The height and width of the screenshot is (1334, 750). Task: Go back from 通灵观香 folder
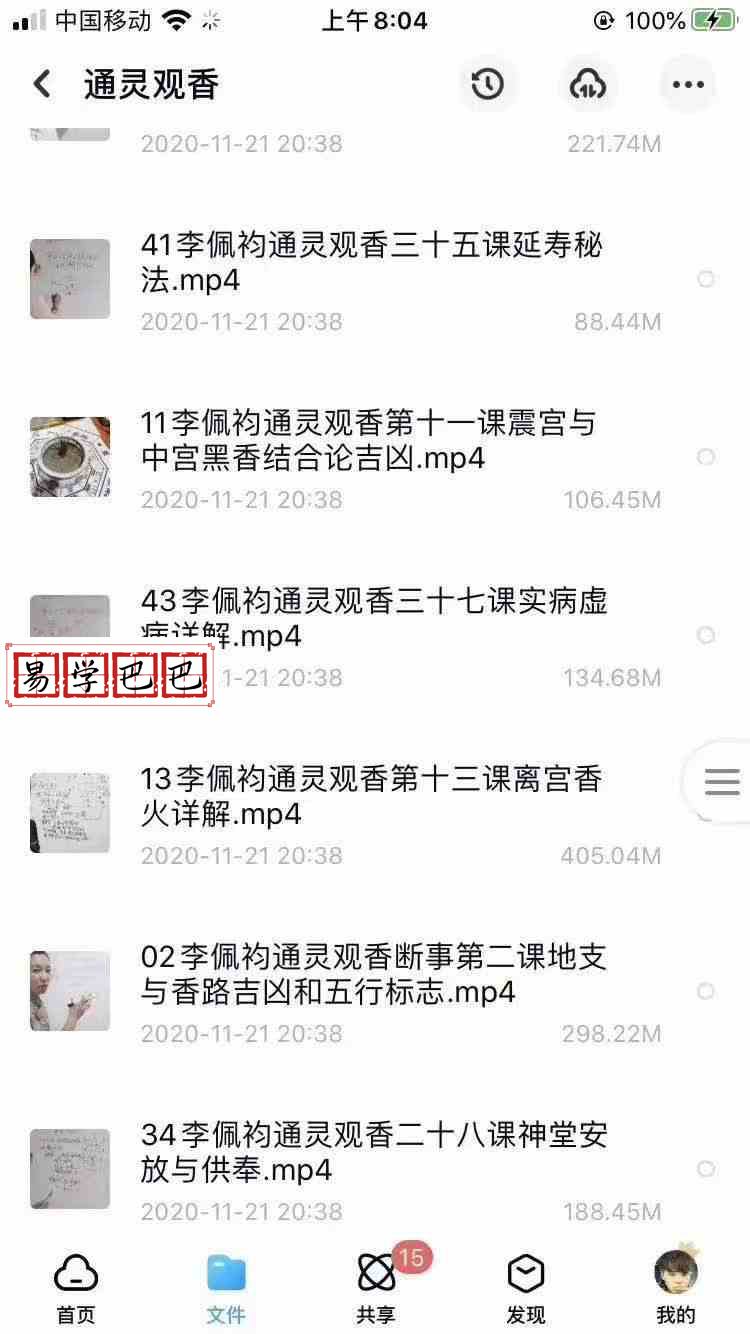point(42,84)
